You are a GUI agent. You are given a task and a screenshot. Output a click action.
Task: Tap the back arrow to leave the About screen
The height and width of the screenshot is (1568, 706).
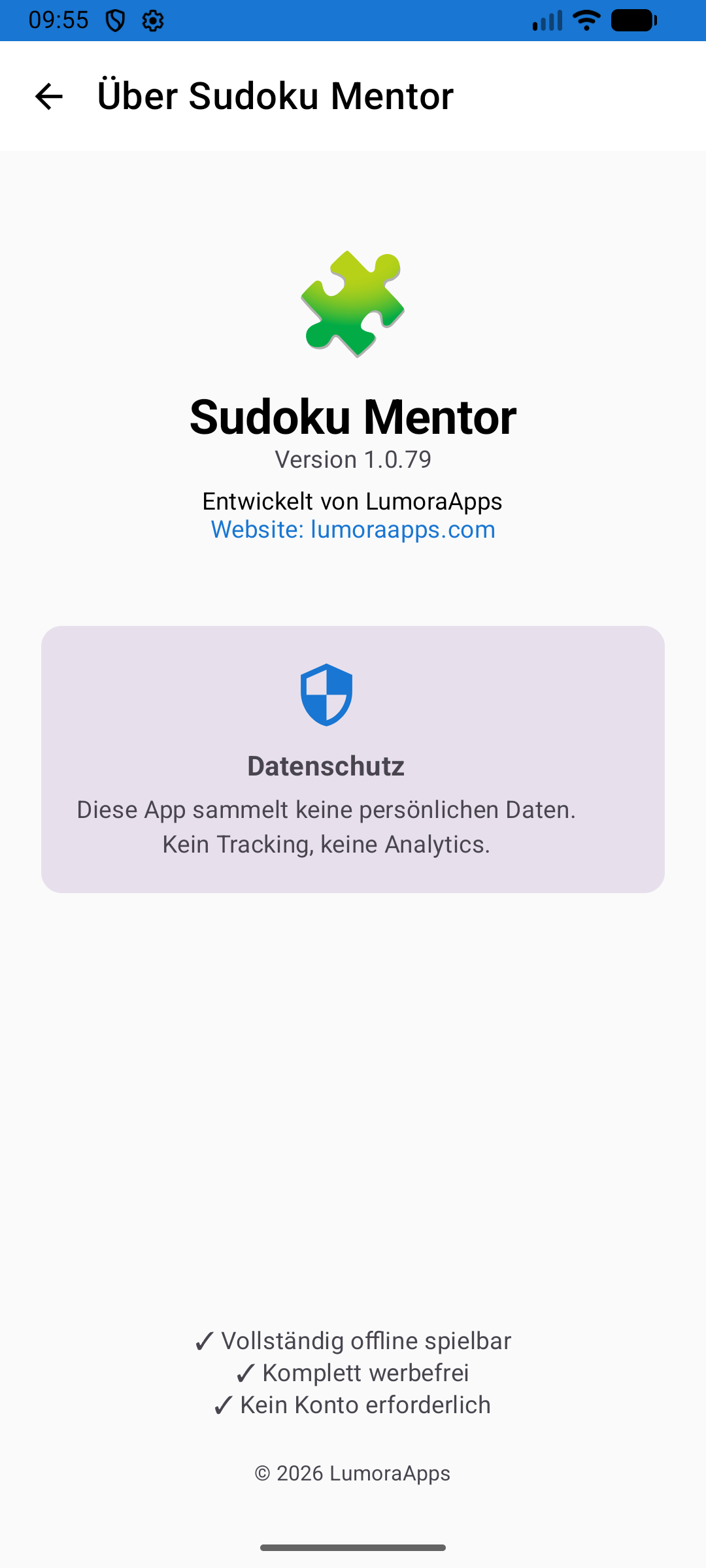[48, 97]
